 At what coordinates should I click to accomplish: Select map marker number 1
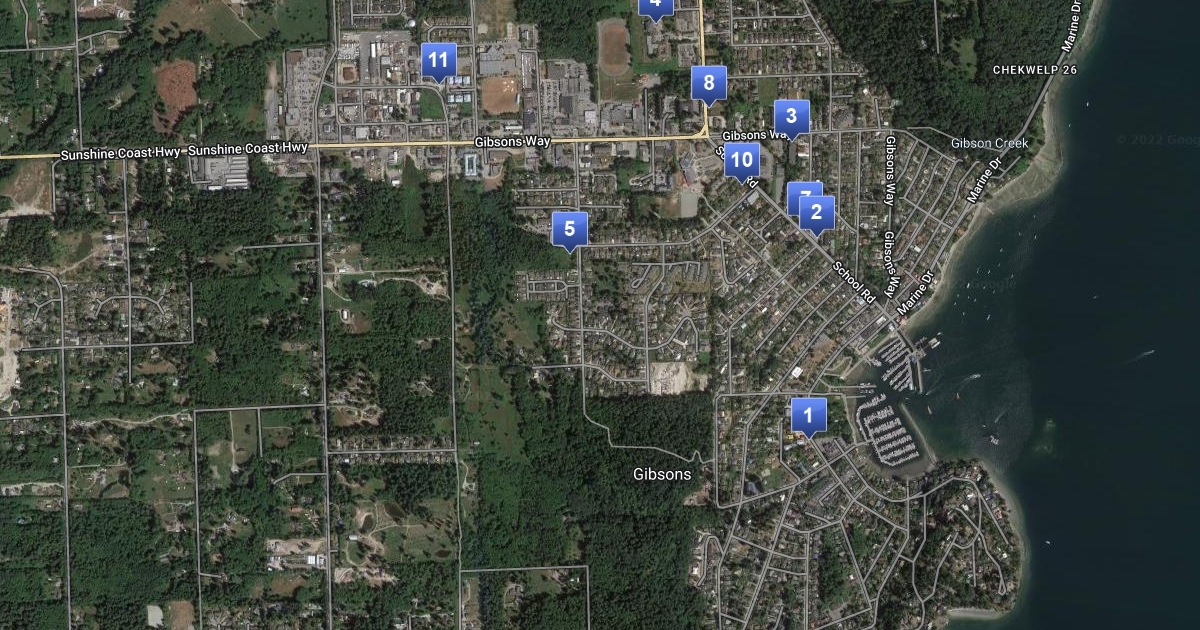pos(808,414)
